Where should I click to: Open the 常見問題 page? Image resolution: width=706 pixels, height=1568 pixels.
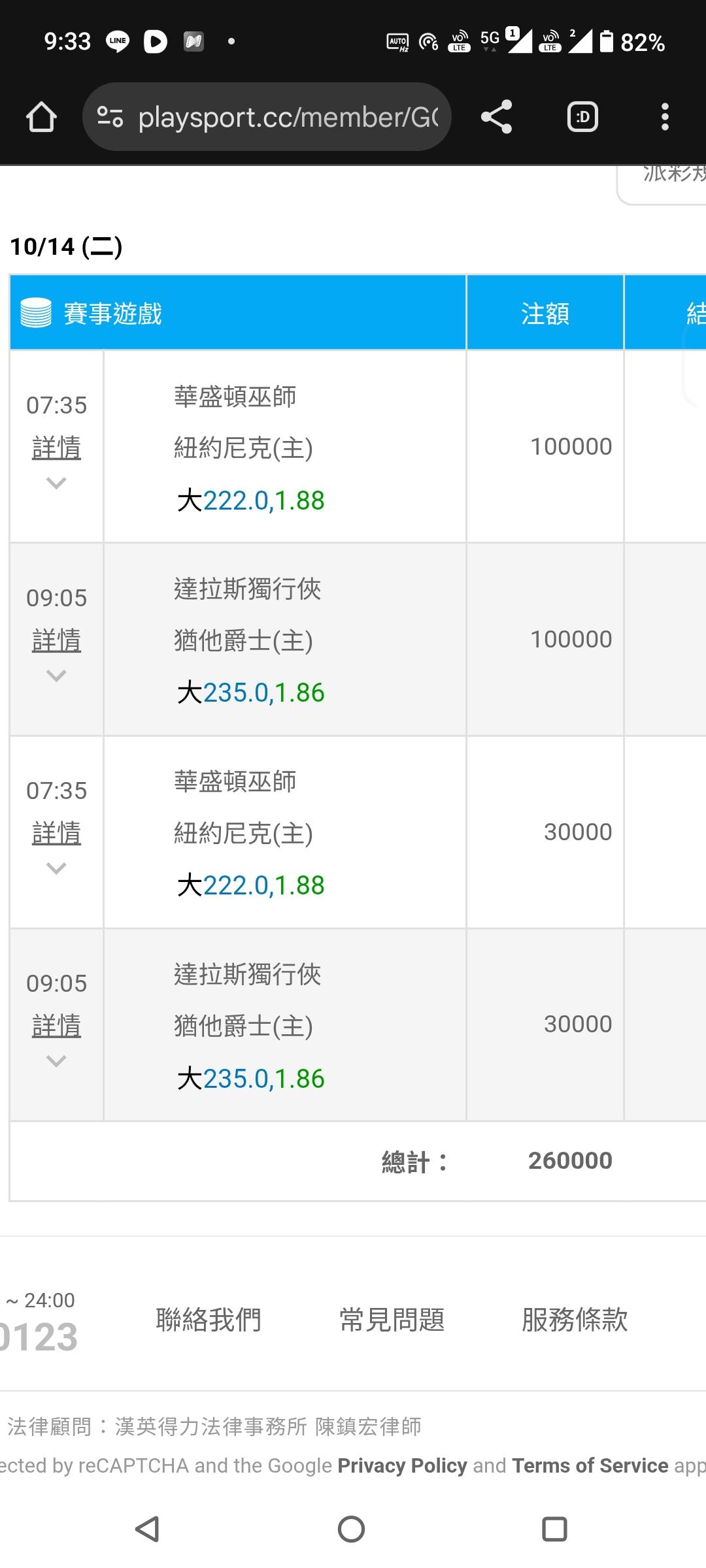392,1320
